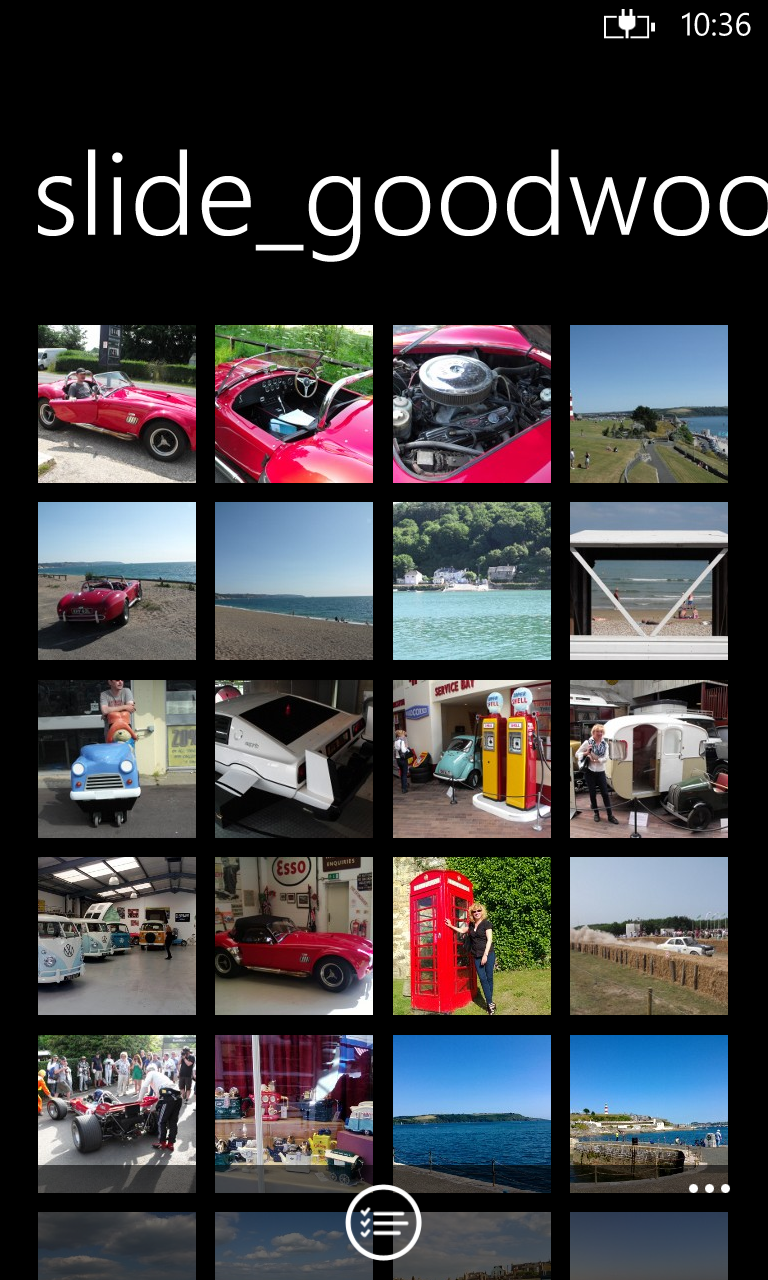View the blue toy car ride photo
768x1280 pixels.
tap(117, 759)
